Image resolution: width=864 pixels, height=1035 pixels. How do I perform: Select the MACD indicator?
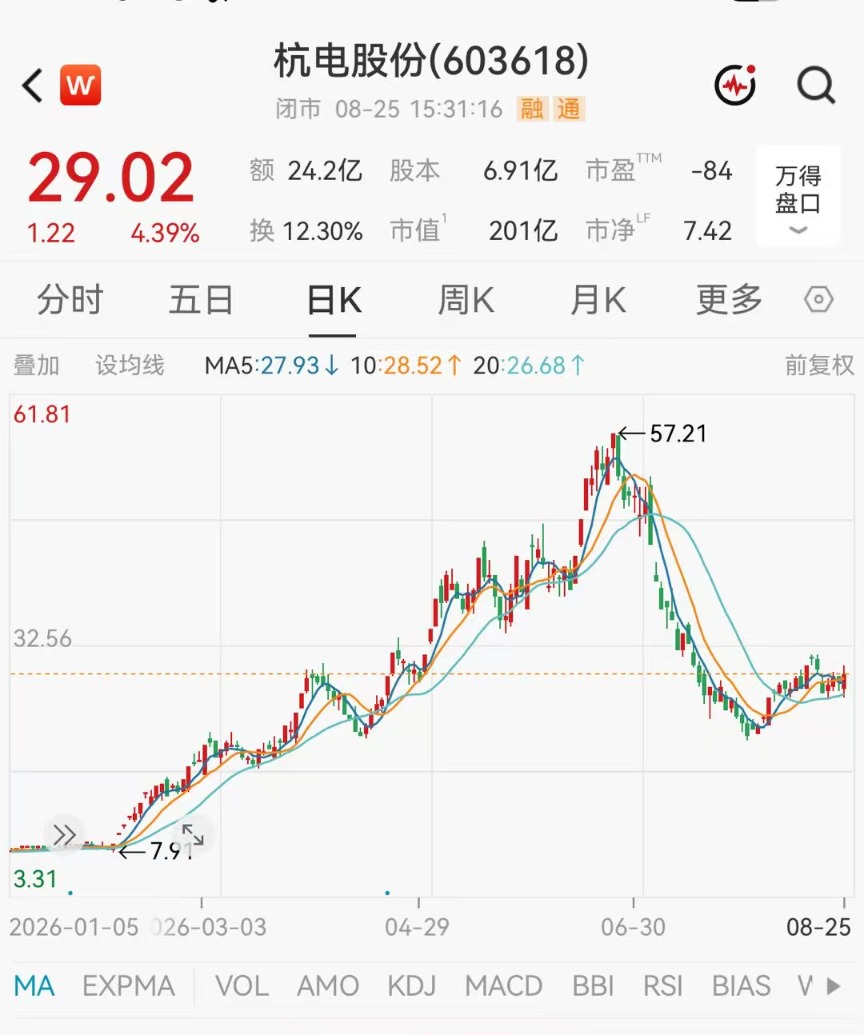[504, 986]
